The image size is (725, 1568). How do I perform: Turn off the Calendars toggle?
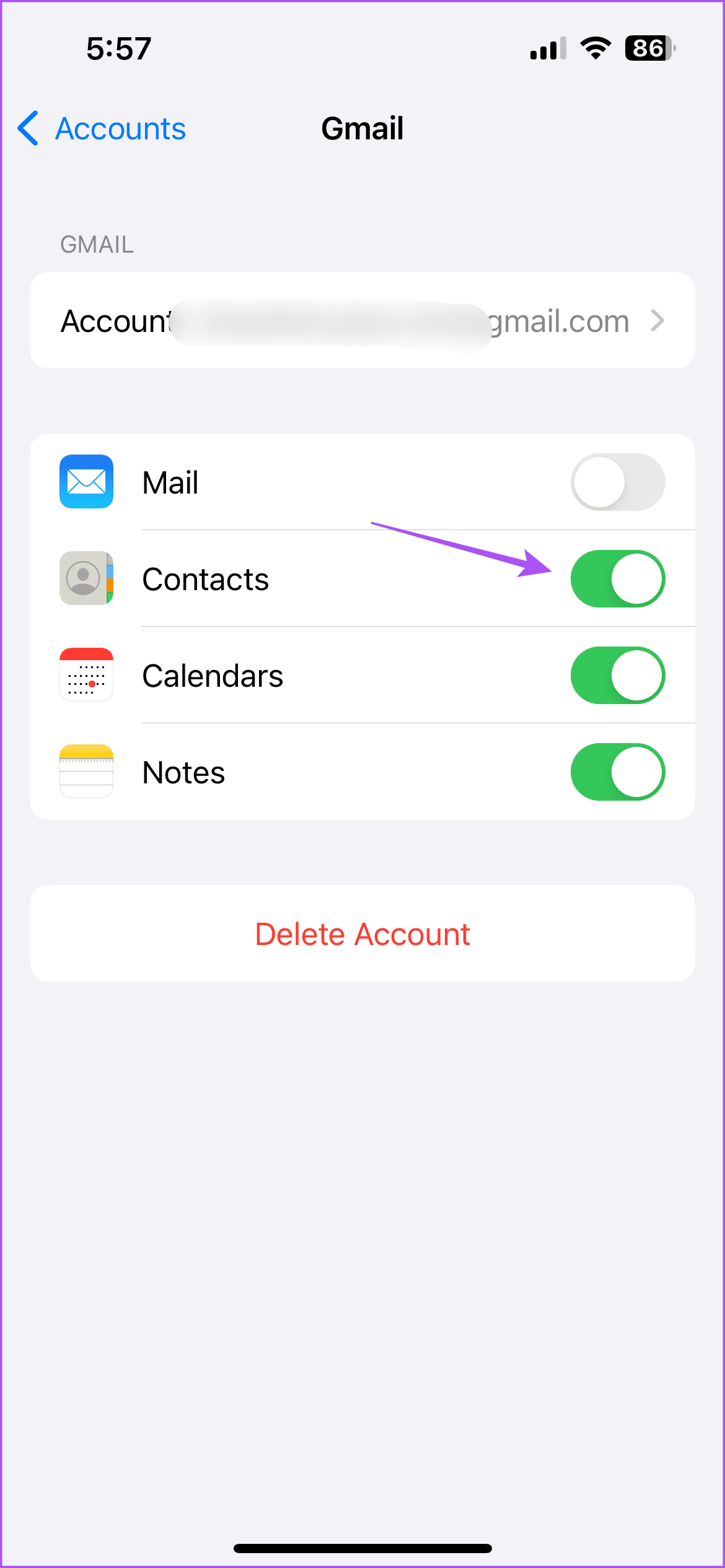click(x=618, y=676)
